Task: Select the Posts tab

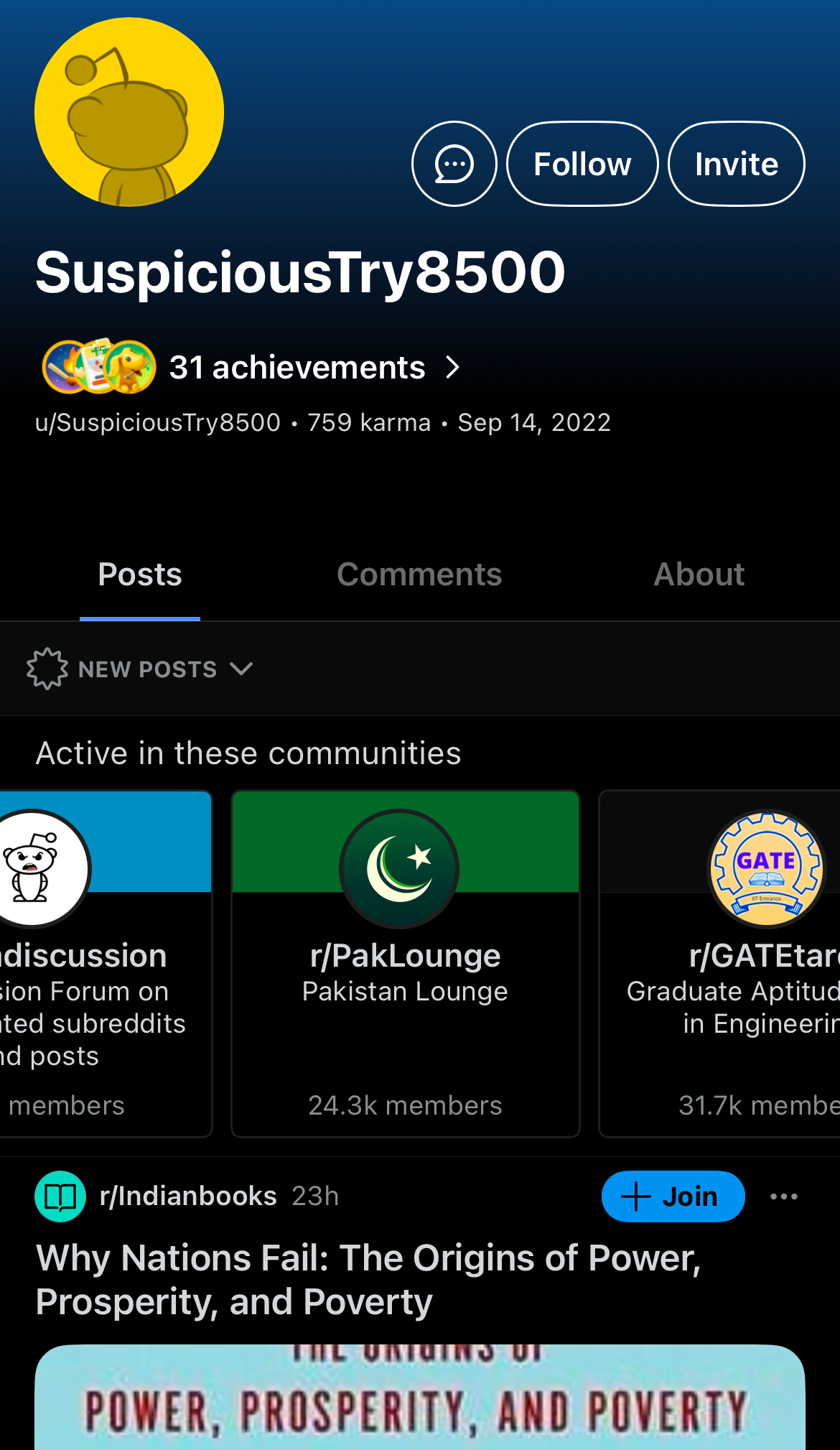Action: tap(140, 575)
